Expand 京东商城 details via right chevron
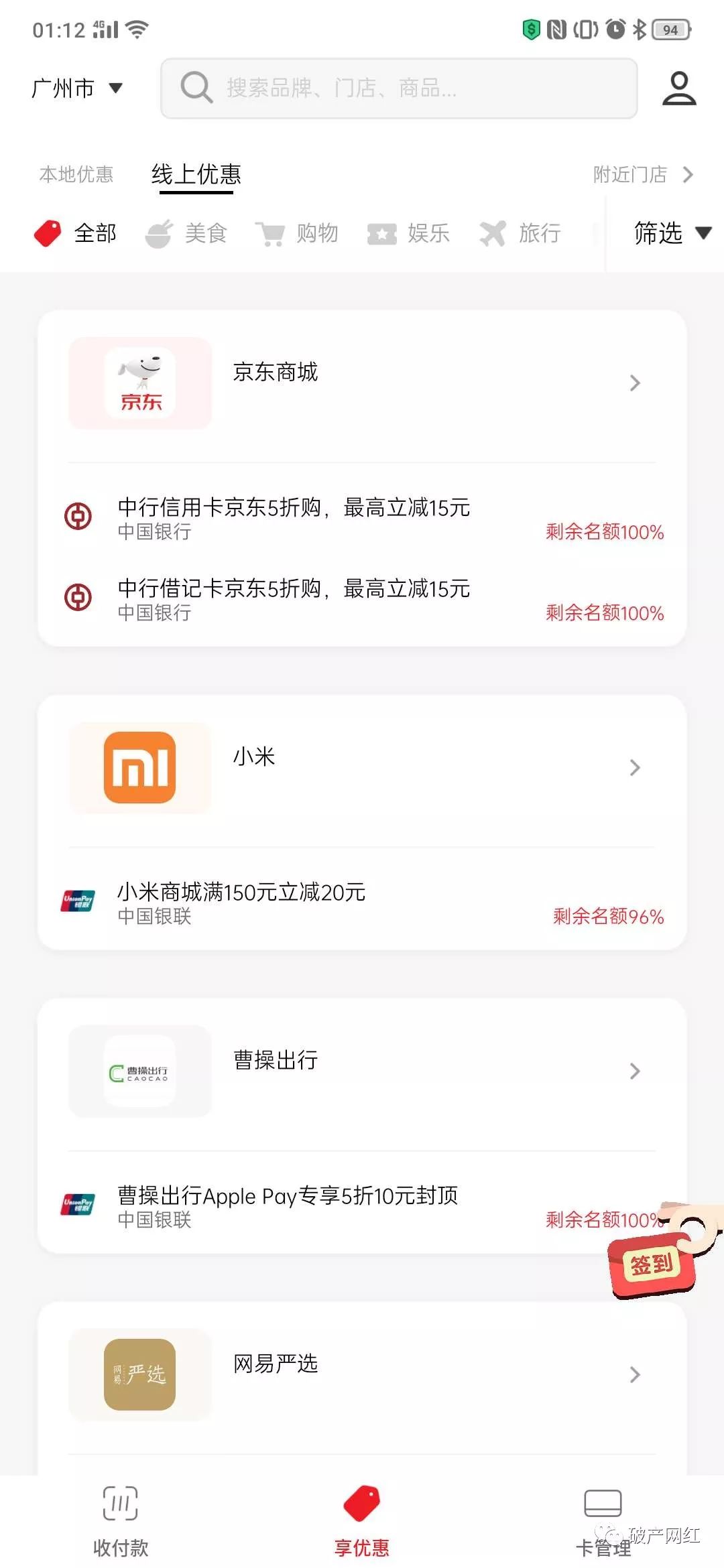The image size is (724, 1568). pos(634,383)
